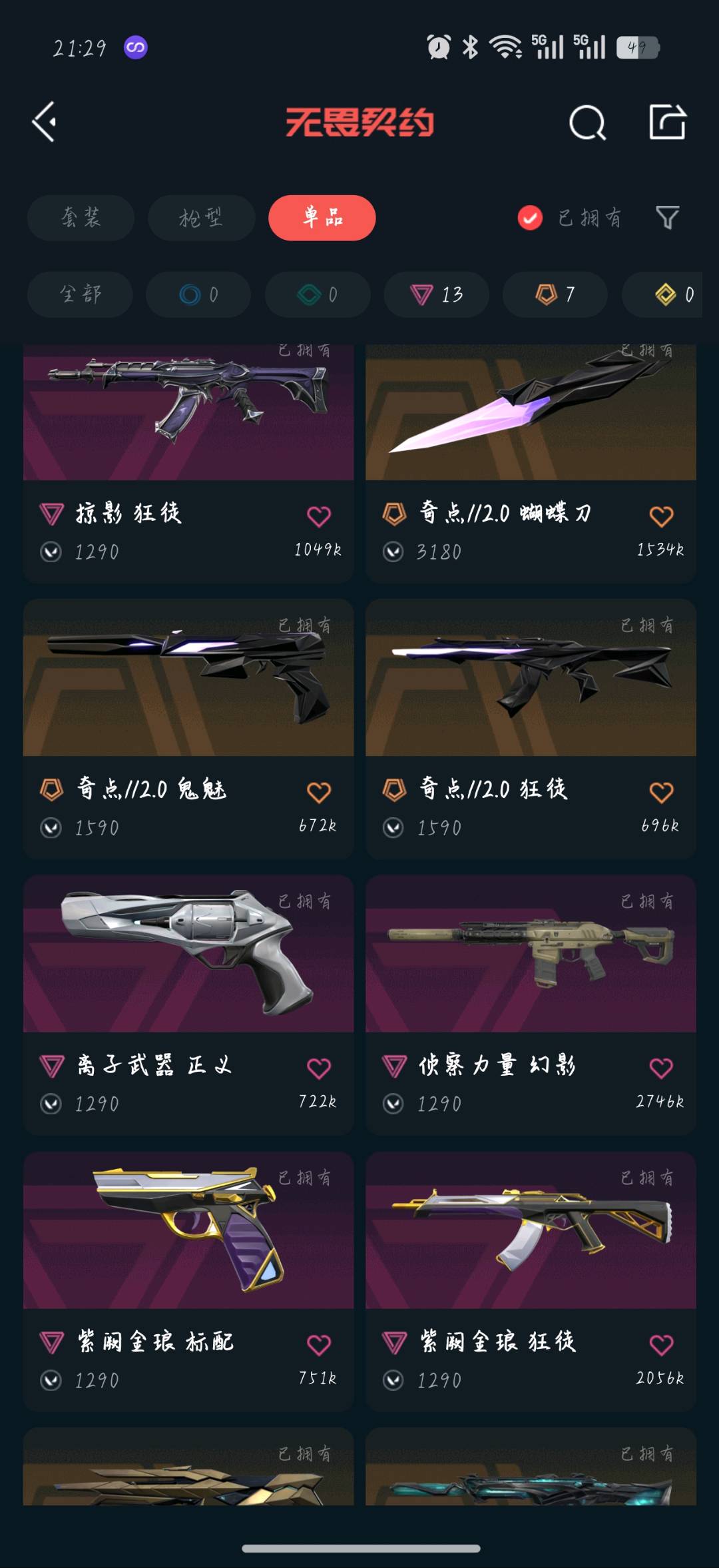The height and width of the screenshot is (1568, 719).
Task: Open the 紫阙金琅 标配 card
Action: [x=188, y=1282]
